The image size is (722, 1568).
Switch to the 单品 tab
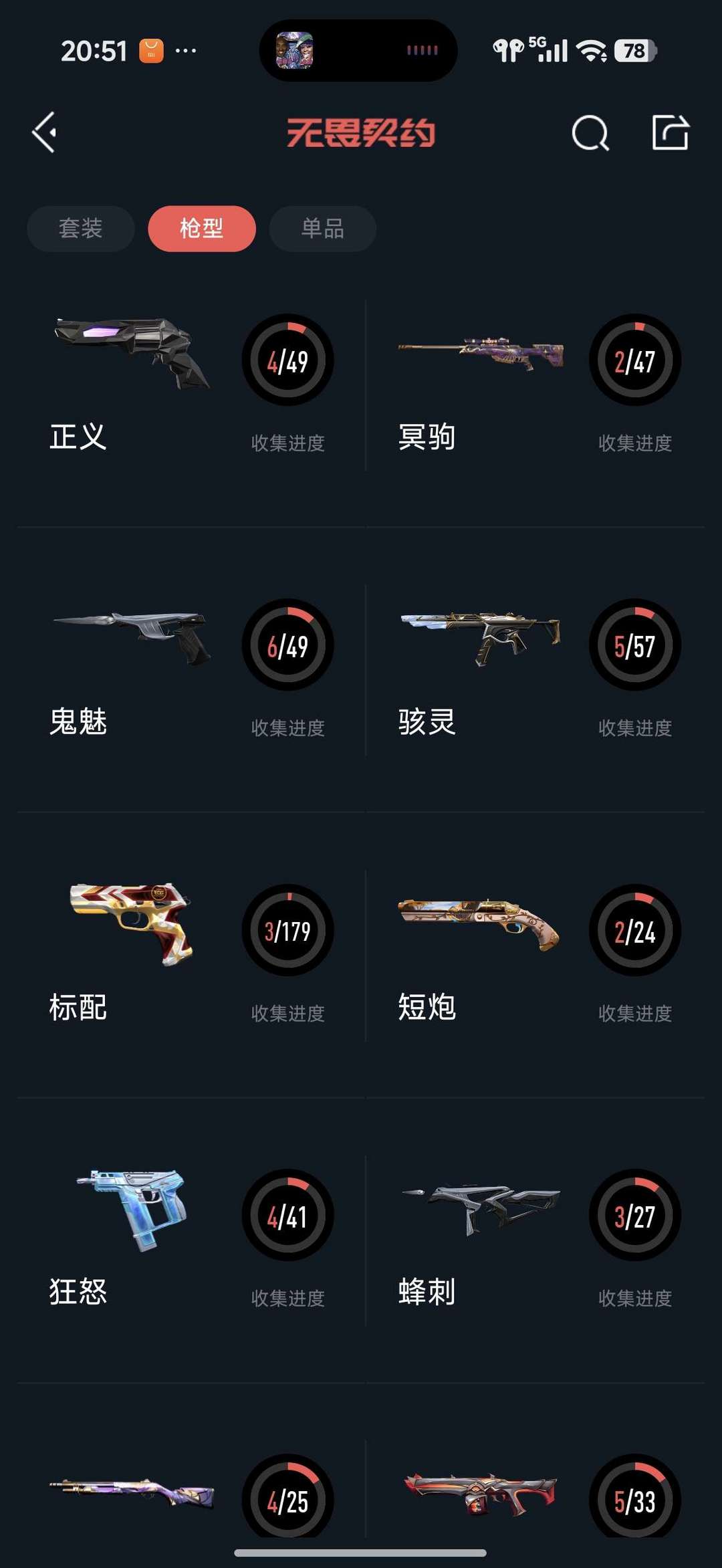coord(322,229)
